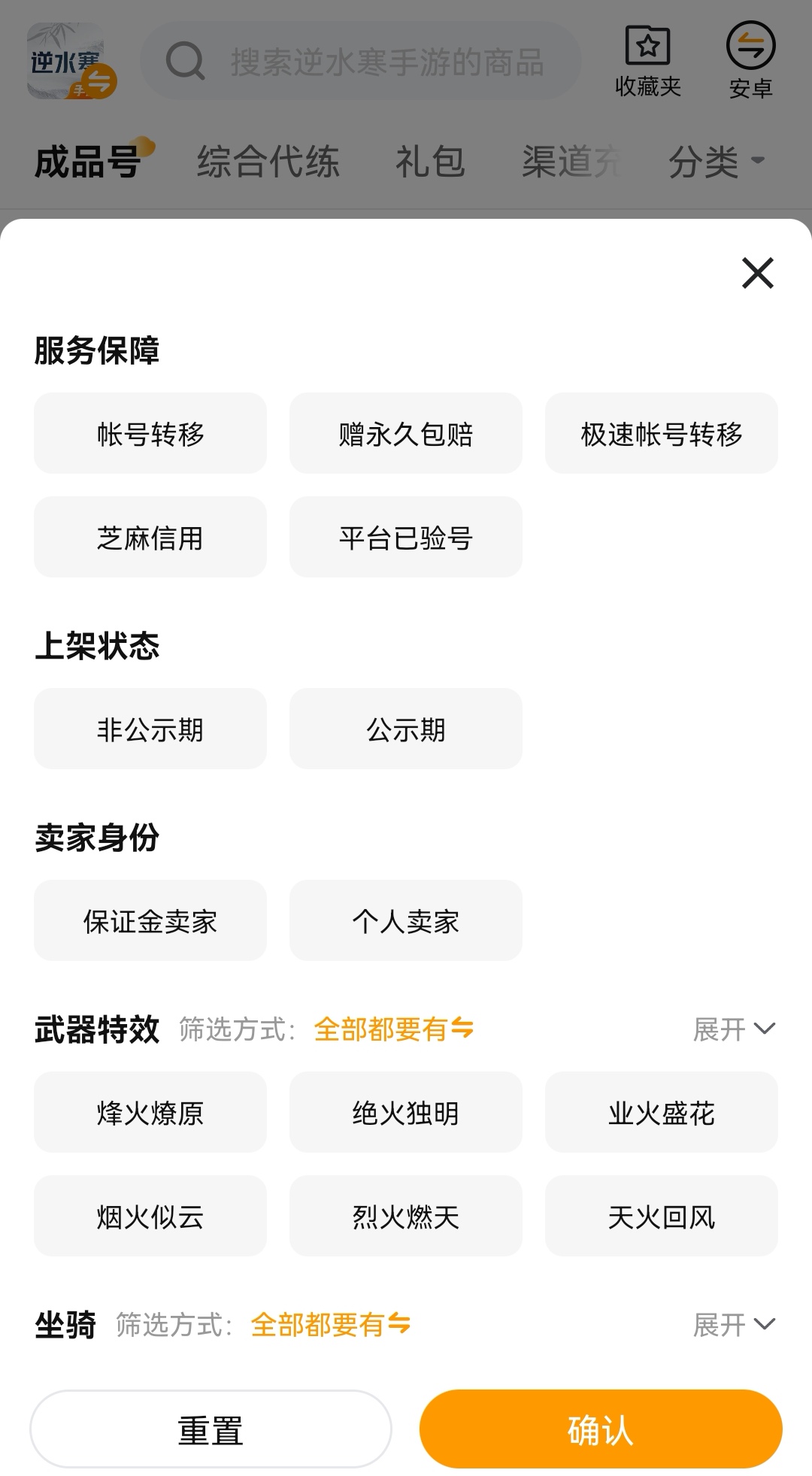This screenshot has height=1476, width=812.
Task: Reset all filters with 重置
Action: pyautogui.click(x=211, y=1429)
